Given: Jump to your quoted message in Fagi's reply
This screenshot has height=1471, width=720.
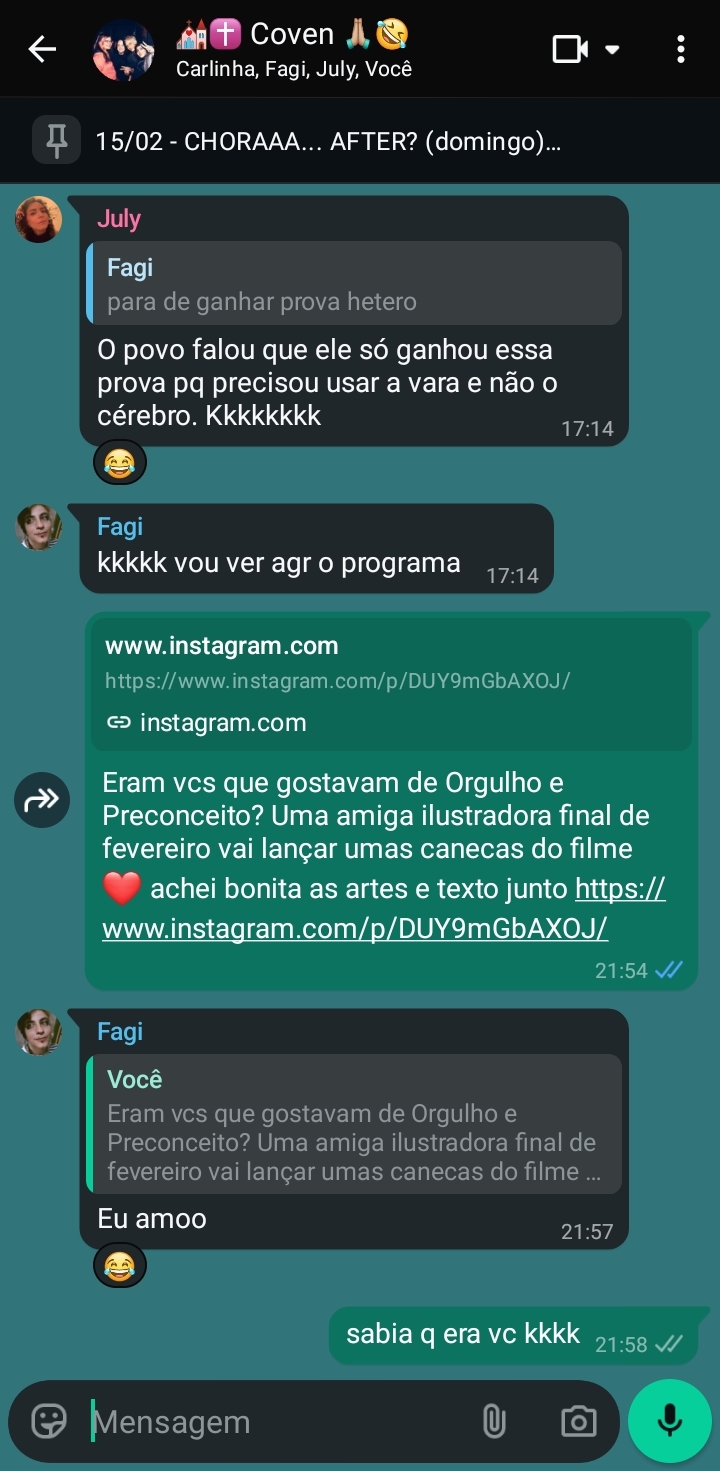Looking at the screenshot, I should (354, 1124).
